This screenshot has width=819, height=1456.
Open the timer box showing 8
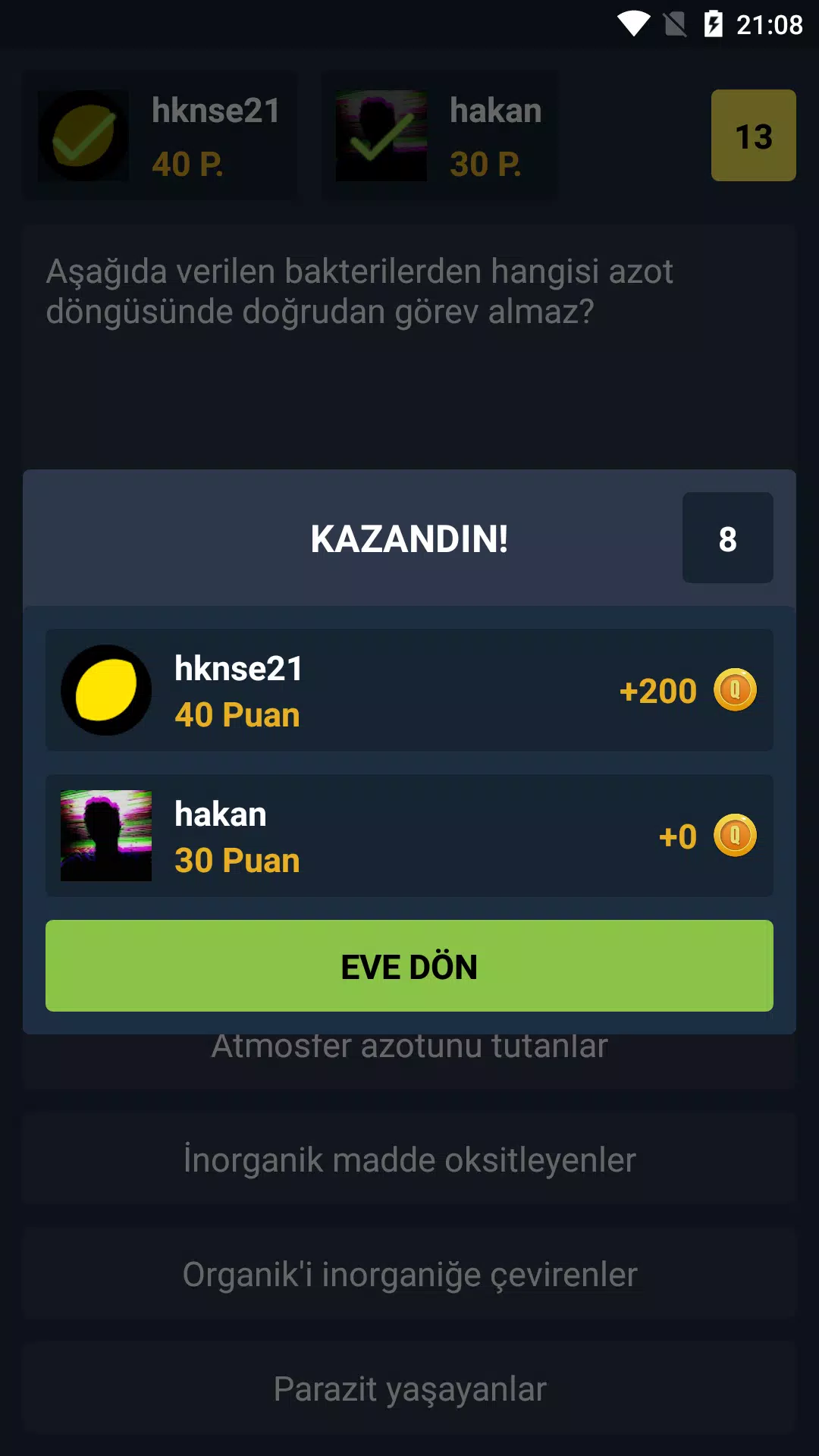click(x=727, y=538)
